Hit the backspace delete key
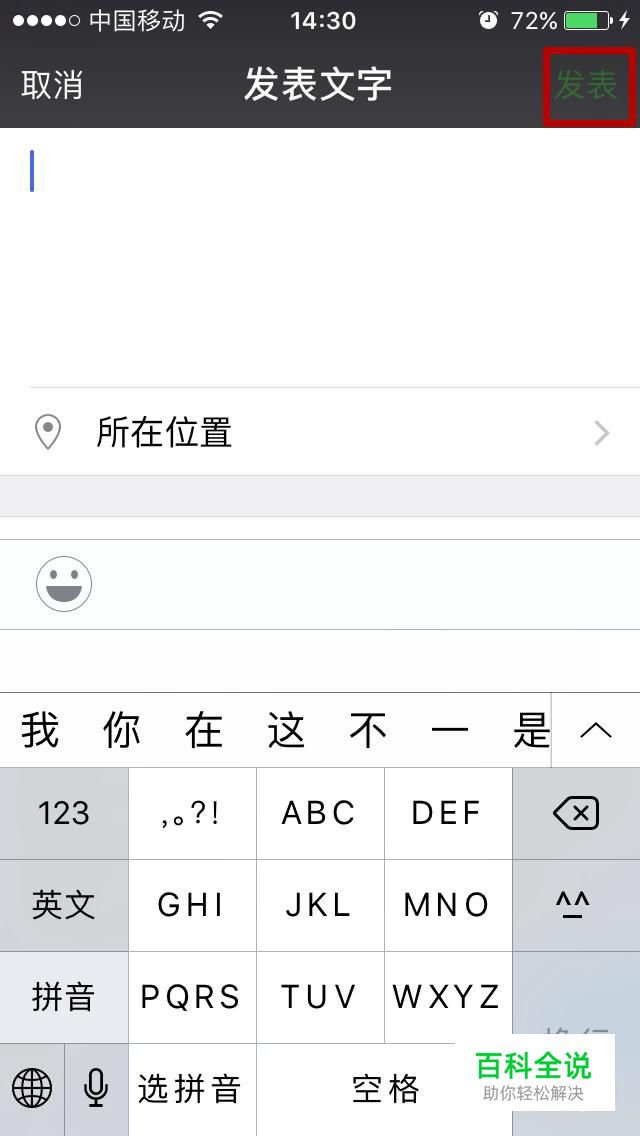 click(x=576, y=814)
